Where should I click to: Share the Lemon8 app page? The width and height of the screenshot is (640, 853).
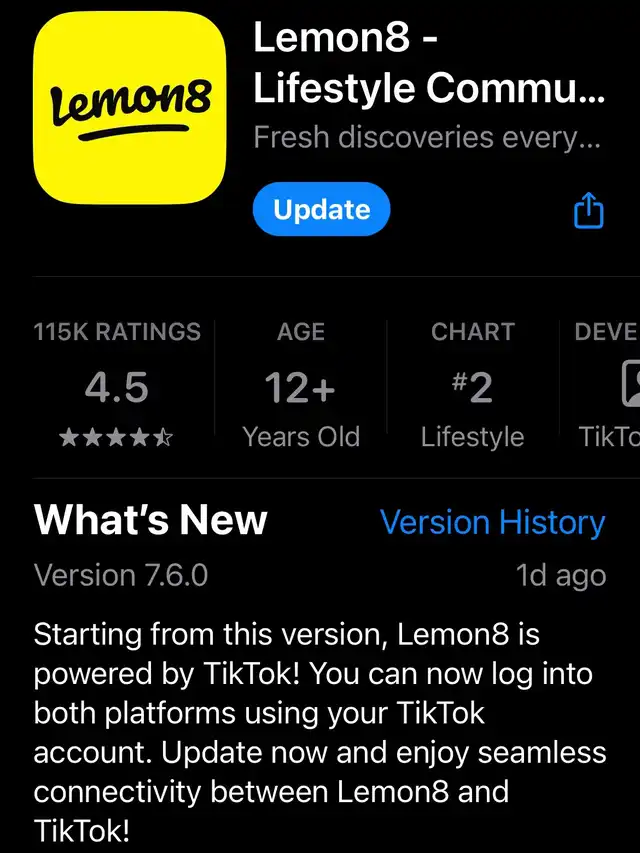(588, 211)
